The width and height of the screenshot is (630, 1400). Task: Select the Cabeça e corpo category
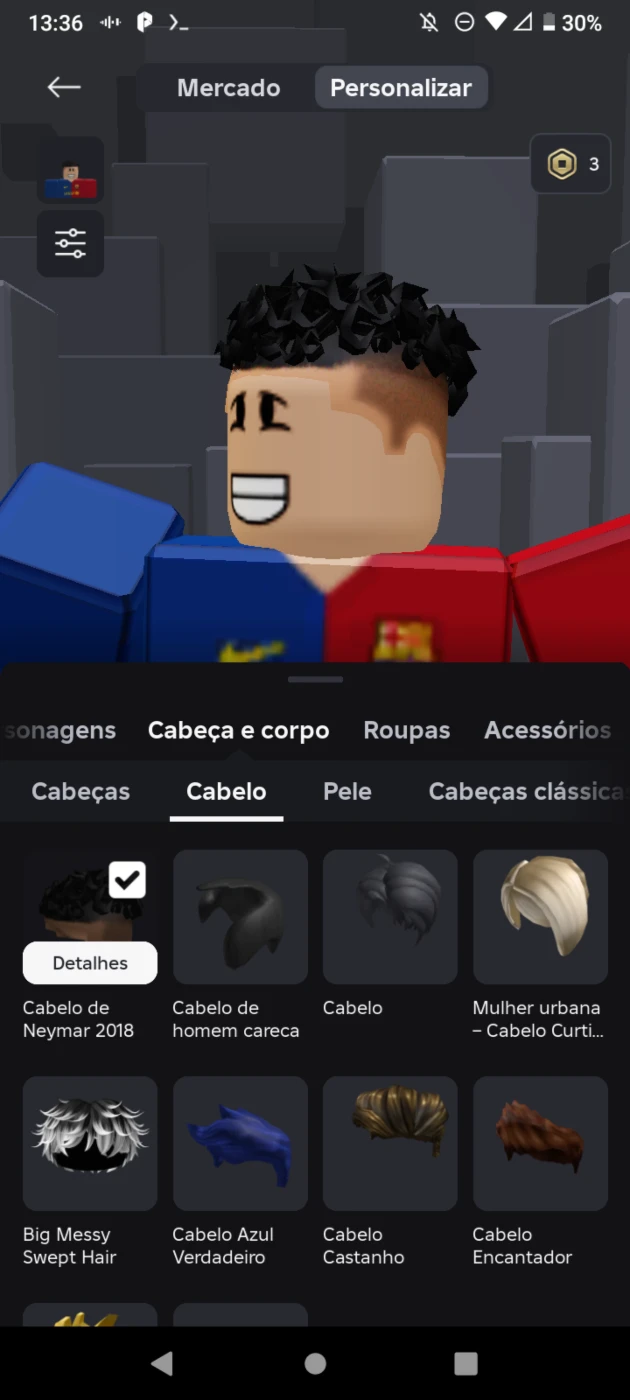click(238, 731)
